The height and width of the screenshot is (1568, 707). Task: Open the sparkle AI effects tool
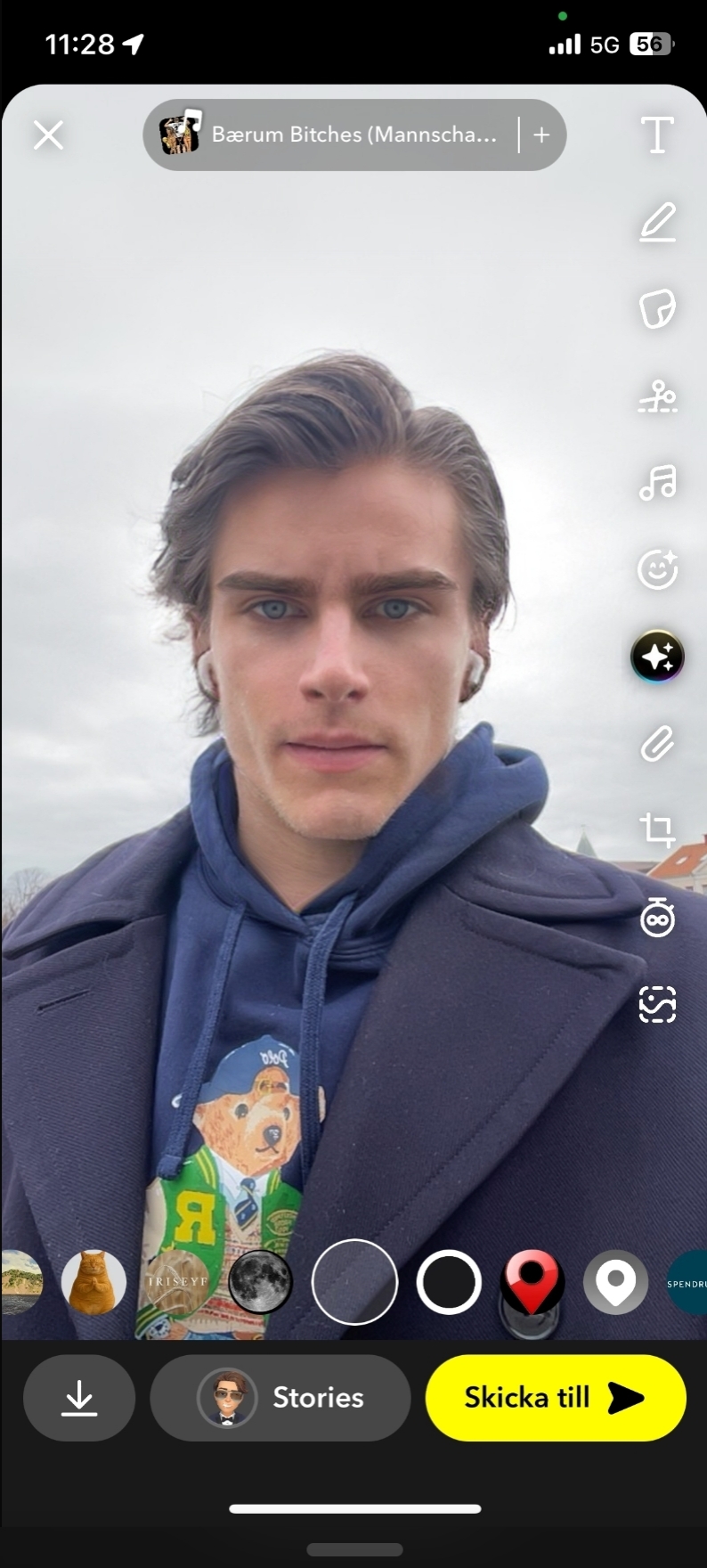pyautogui.click(x=657, y=657)
